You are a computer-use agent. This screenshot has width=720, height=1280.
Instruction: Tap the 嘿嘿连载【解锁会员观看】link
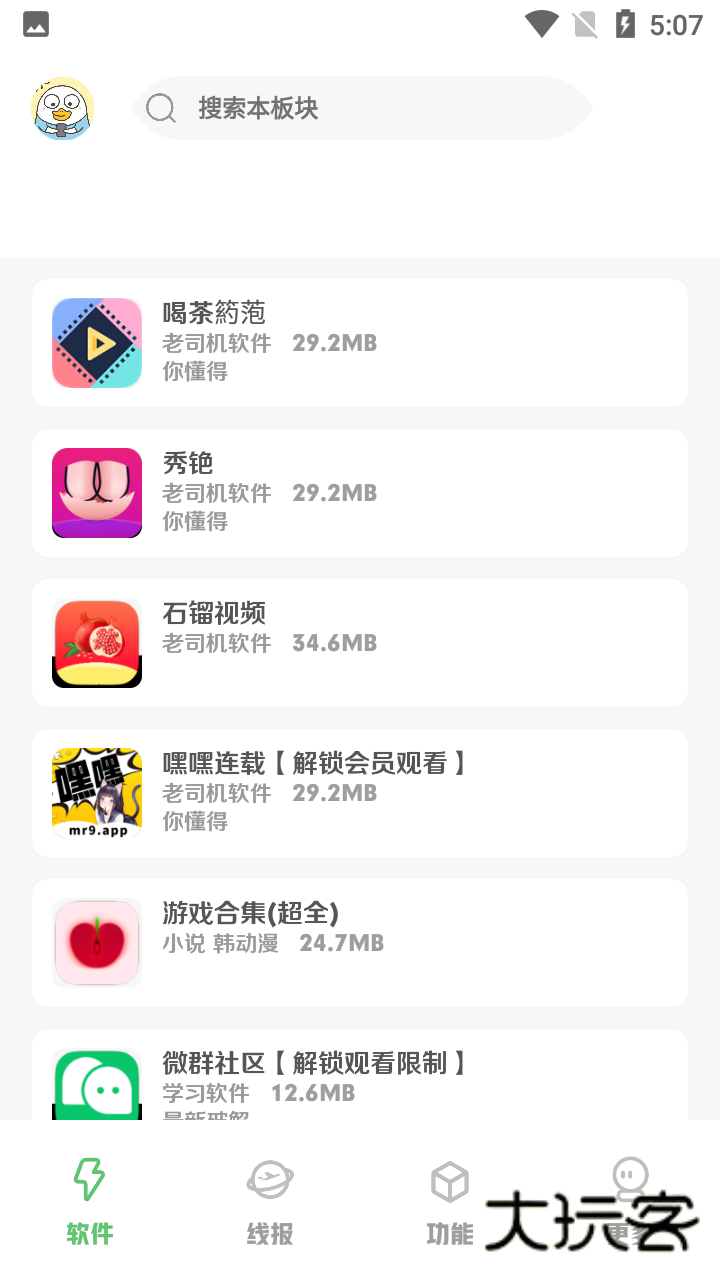[316, 763]
